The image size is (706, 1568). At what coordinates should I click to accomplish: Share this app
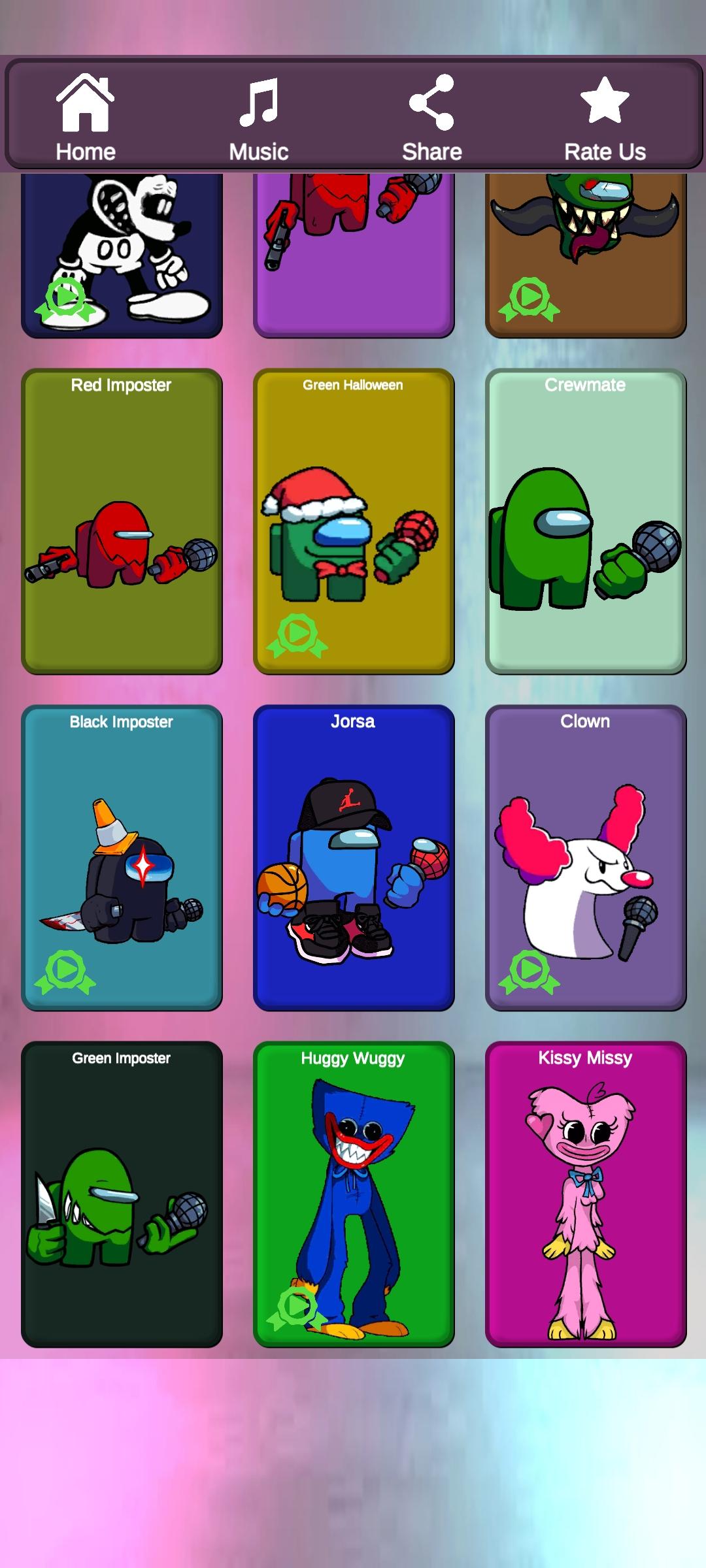click(431, 118)
